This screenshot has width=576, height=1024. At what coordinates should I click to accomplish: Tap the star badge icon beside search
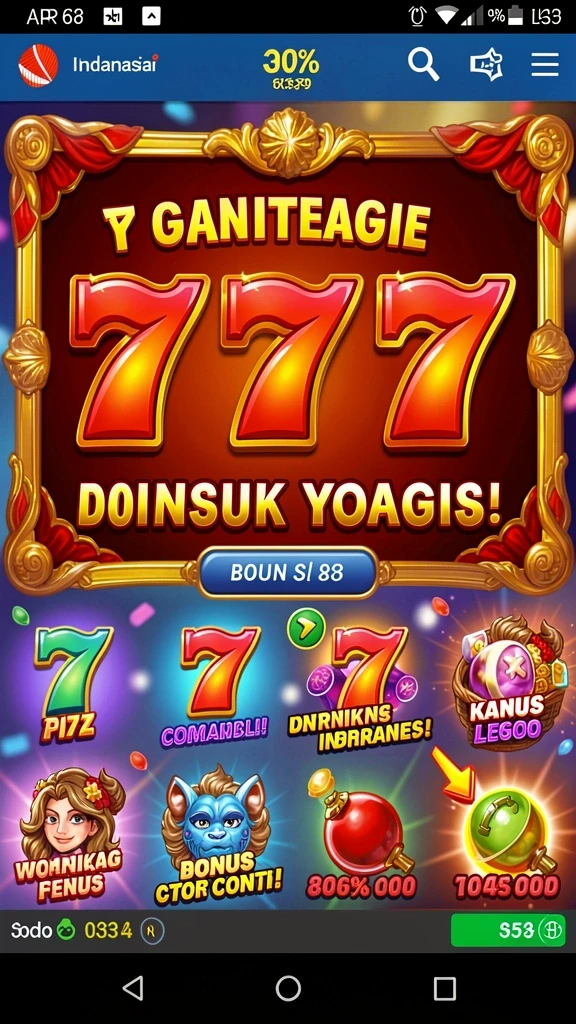pos(487,65)
